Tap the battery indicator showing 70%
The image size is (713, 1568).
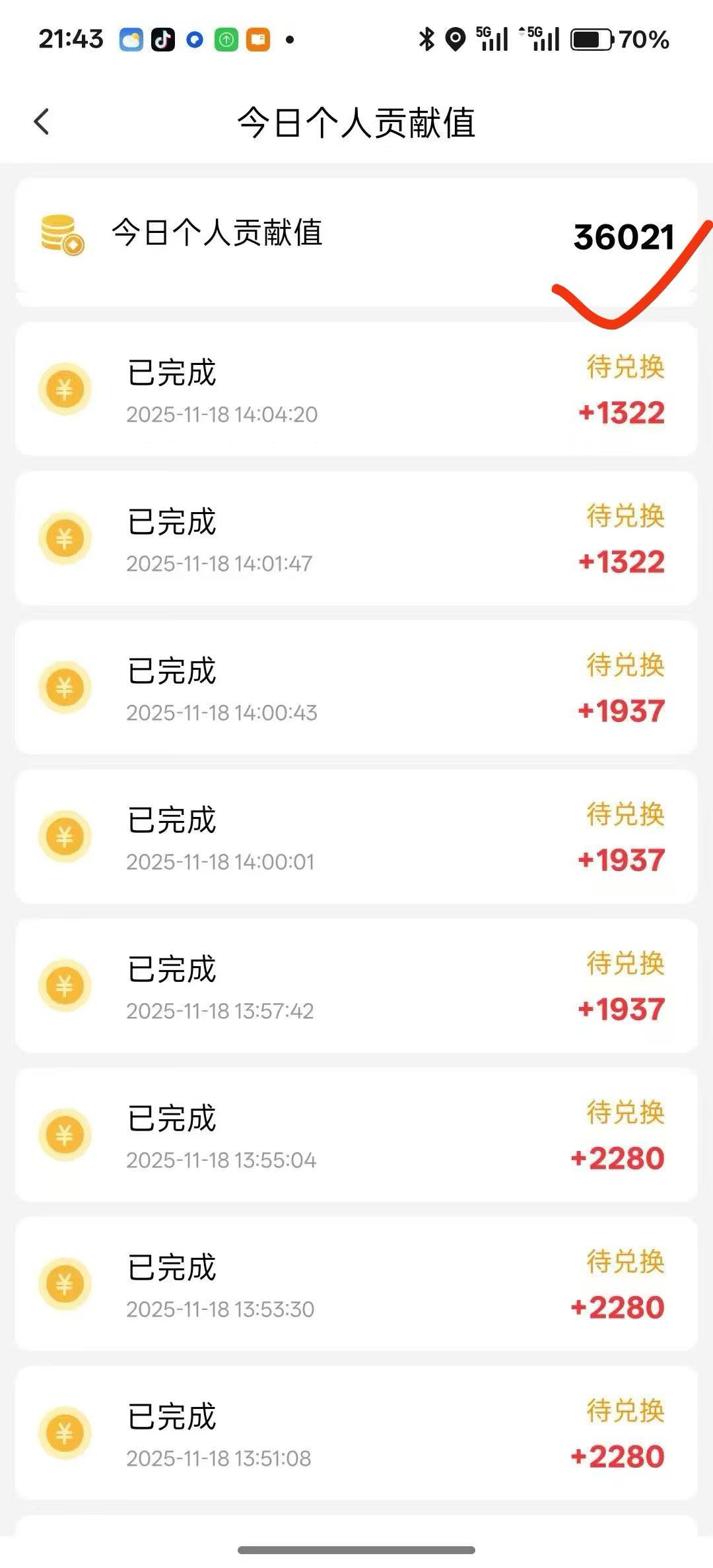[591, 40]
